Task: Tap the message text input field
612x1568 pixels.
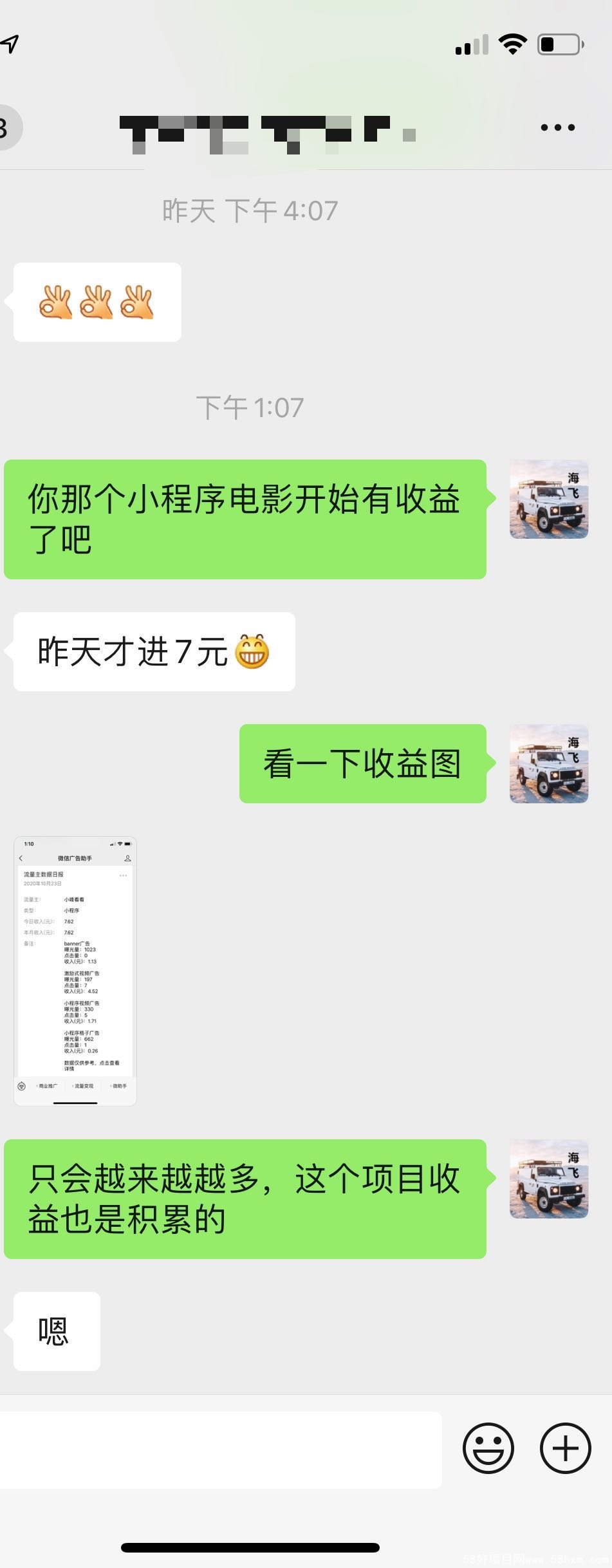Action: pyautogui.click(x=219, y=1450)
